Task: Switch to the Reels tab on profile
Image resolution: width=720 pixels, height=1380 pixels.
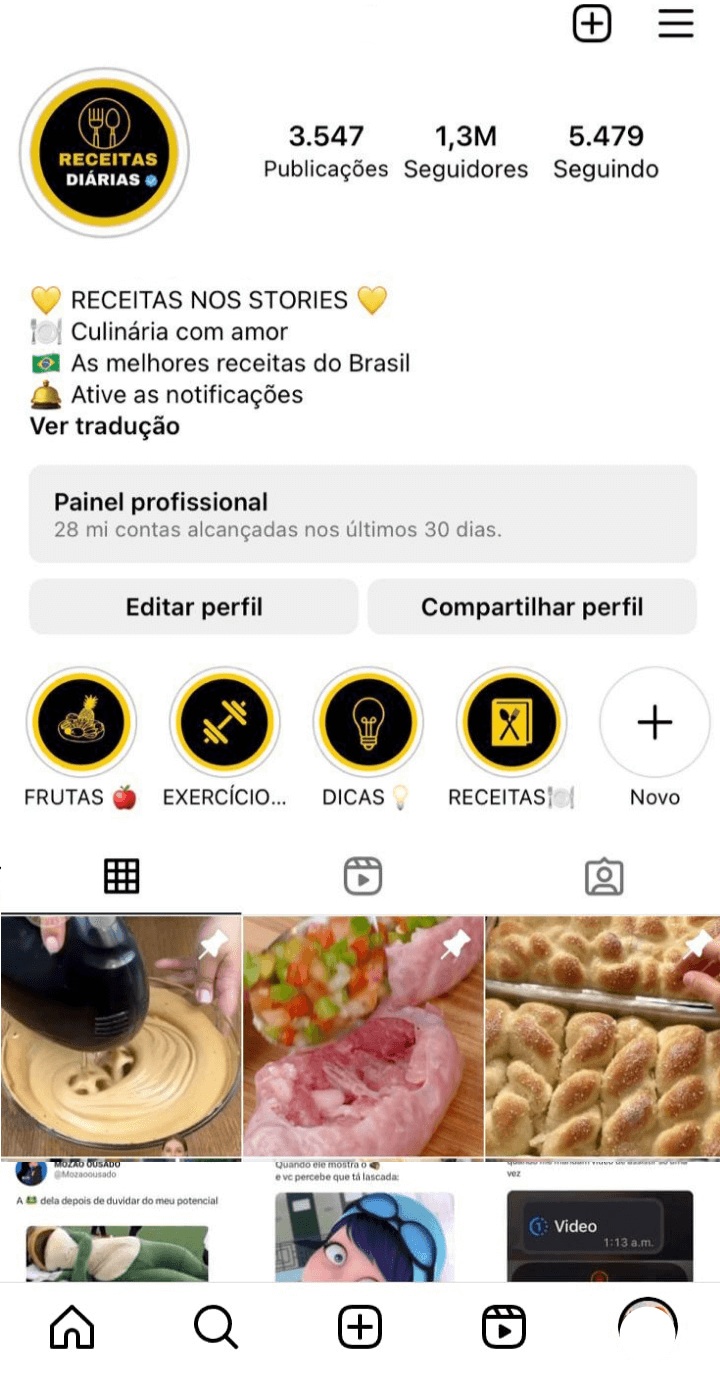Action: (x=363, y=875)
